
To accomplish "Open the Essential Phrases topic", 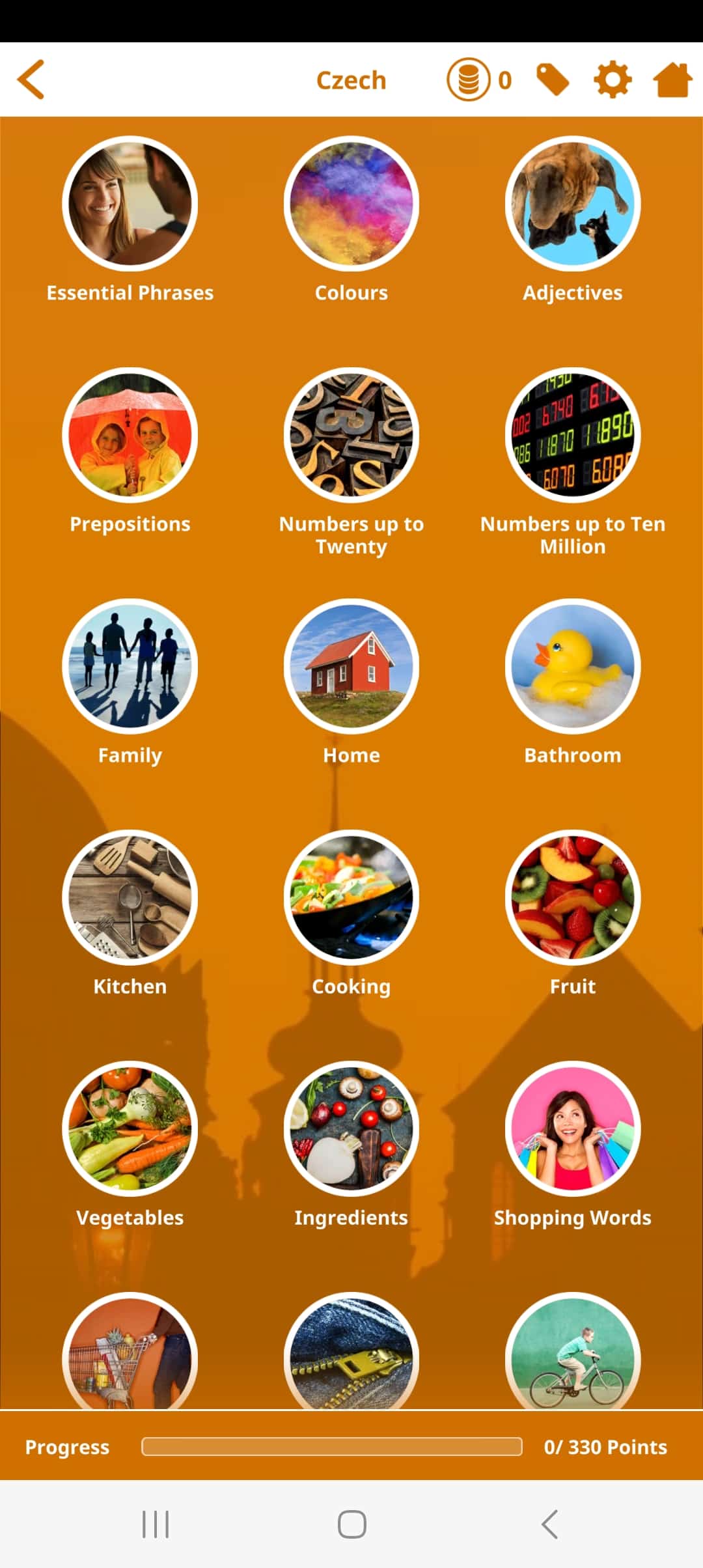I will [130, 204].
